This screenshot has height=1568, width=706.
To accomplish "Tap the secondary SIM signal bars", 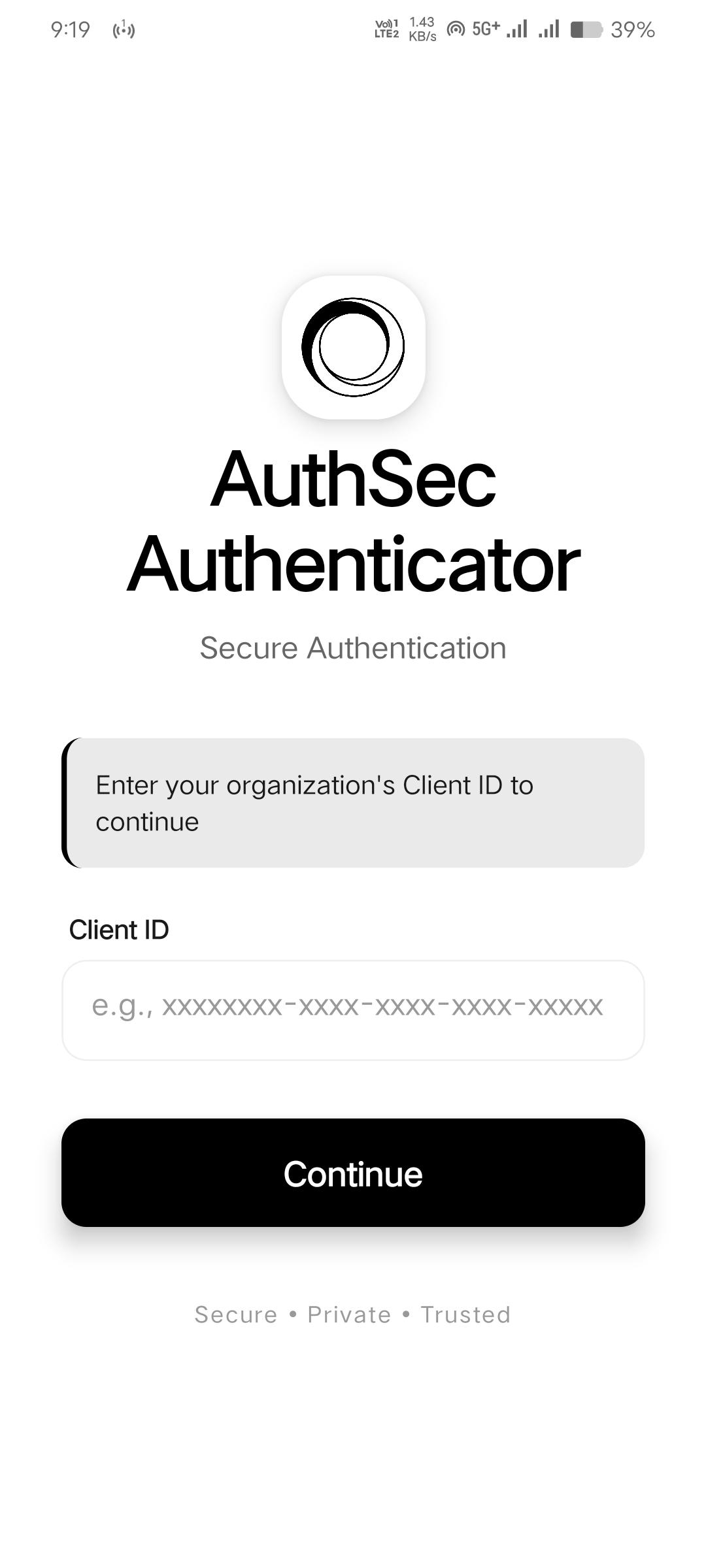I will point(549,29).
